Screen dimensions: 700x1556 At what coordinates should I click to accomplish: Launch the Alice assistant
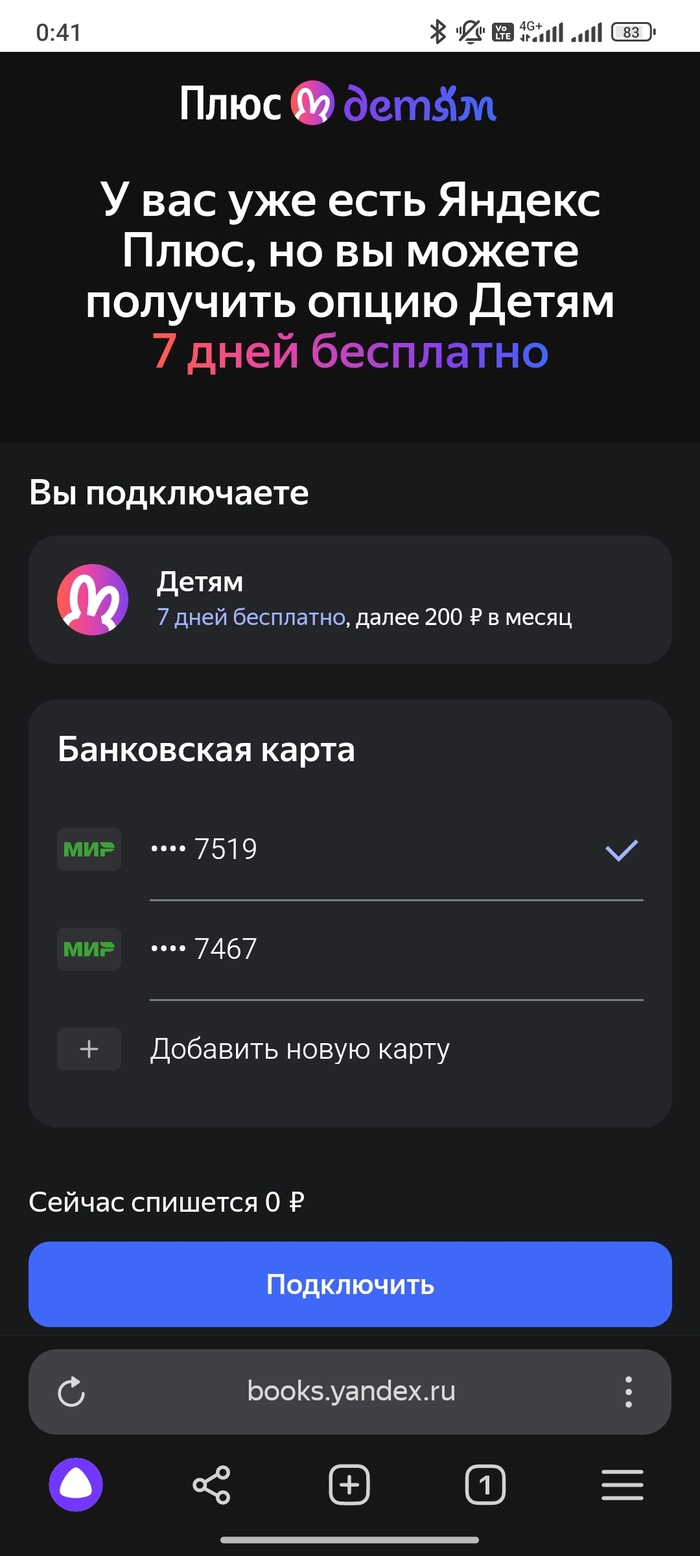(x=76, y=1485)
